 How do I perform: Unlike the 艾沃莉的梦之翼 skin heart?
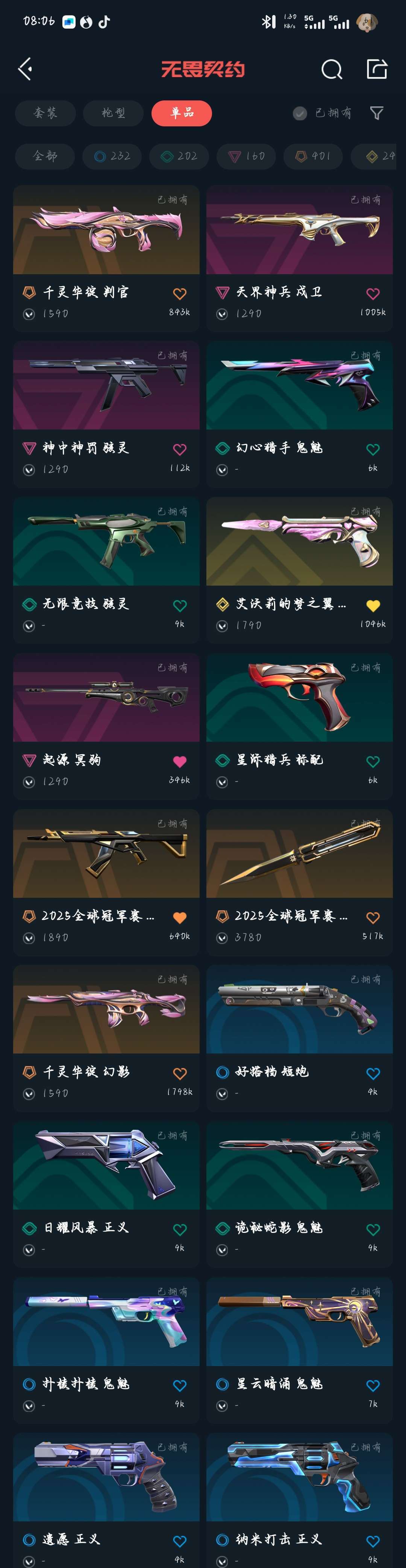click(x=373, y=606)
